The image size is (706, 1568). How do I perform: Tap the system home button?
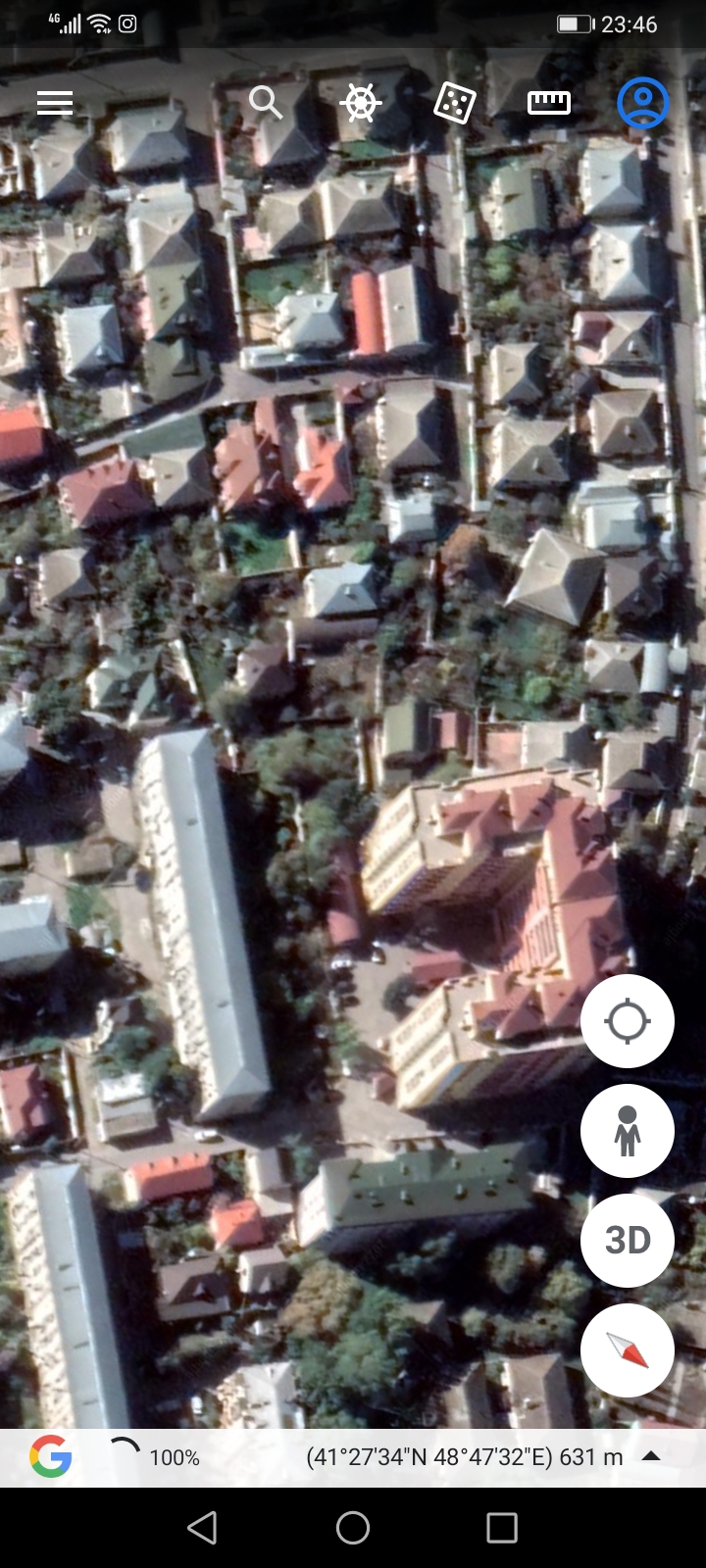353,1528
